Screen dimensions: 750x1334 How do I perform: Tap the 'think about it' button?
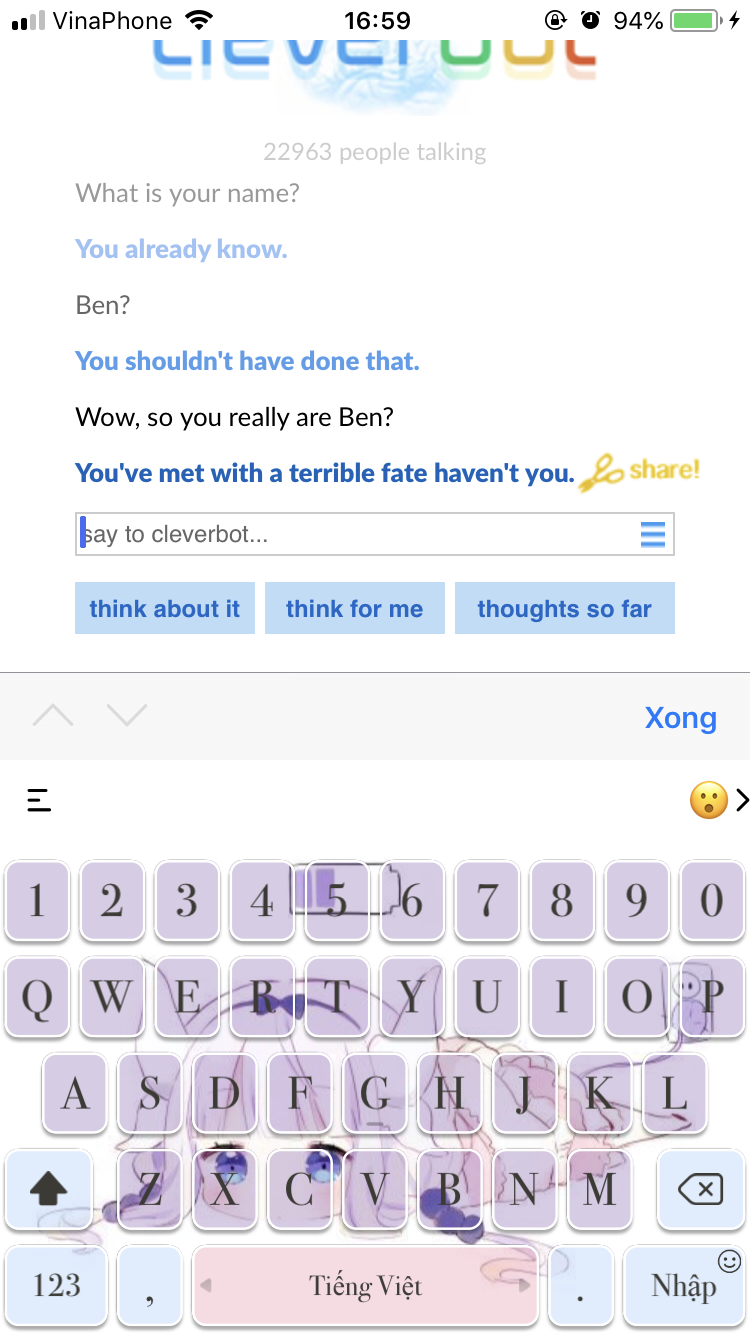[x=165, y=609]
